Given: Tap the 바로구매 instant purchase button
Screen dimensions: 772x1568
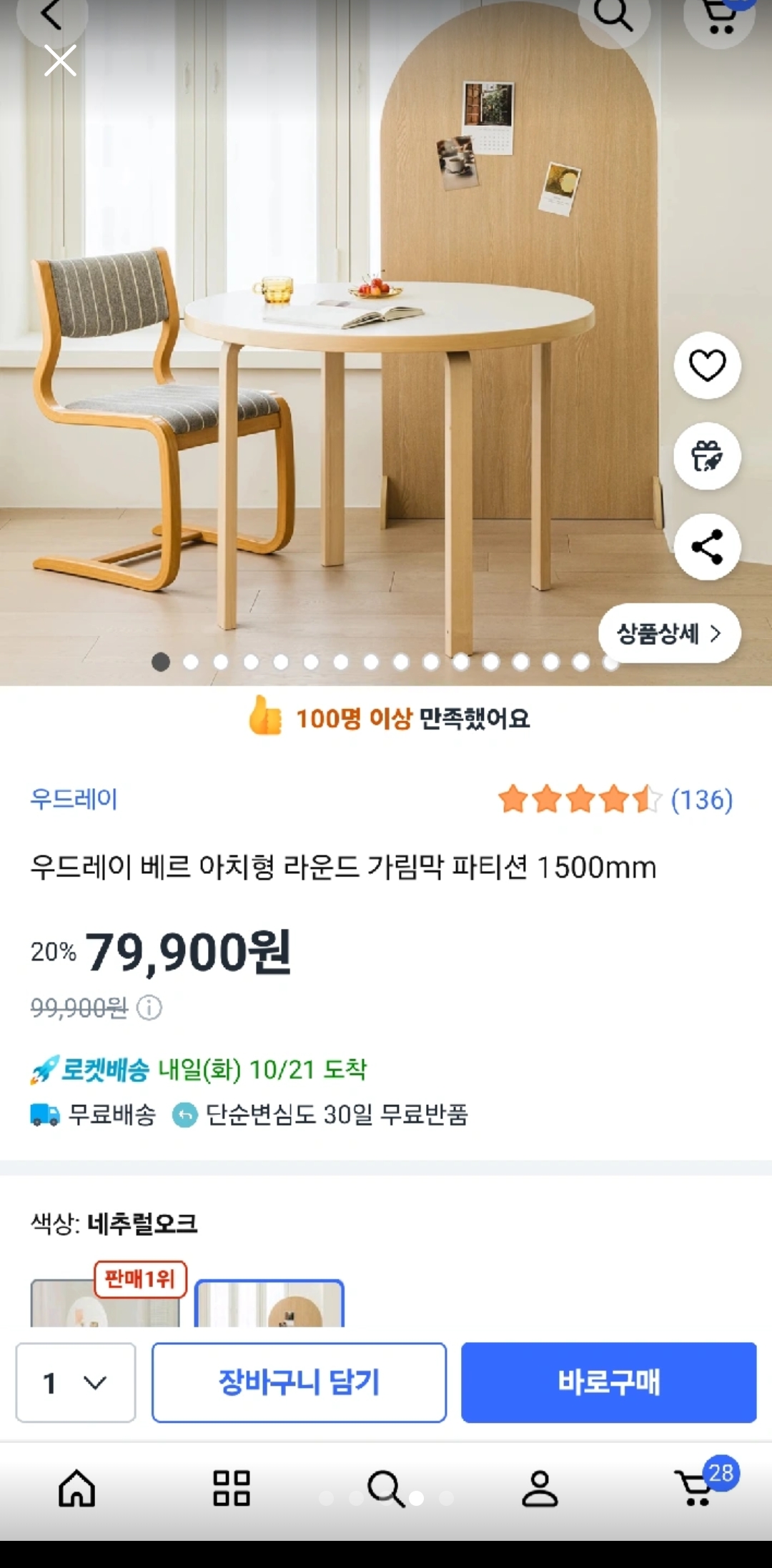Looking at the screenshot, I should click(608, 1381).
